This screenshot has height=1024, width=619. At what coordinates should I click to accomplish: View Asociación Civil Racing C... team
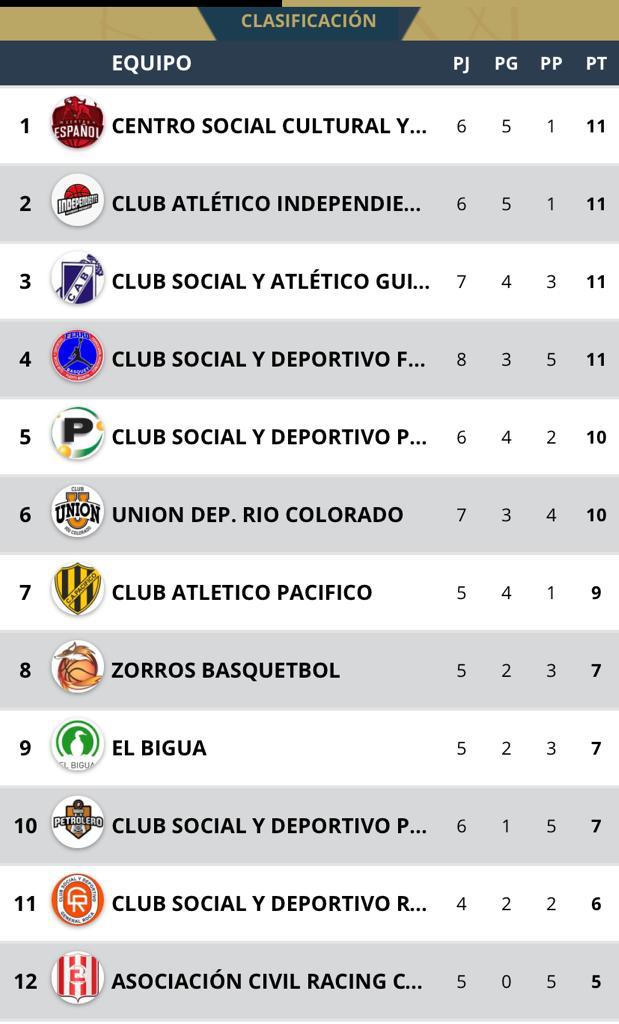coord(266,981)
